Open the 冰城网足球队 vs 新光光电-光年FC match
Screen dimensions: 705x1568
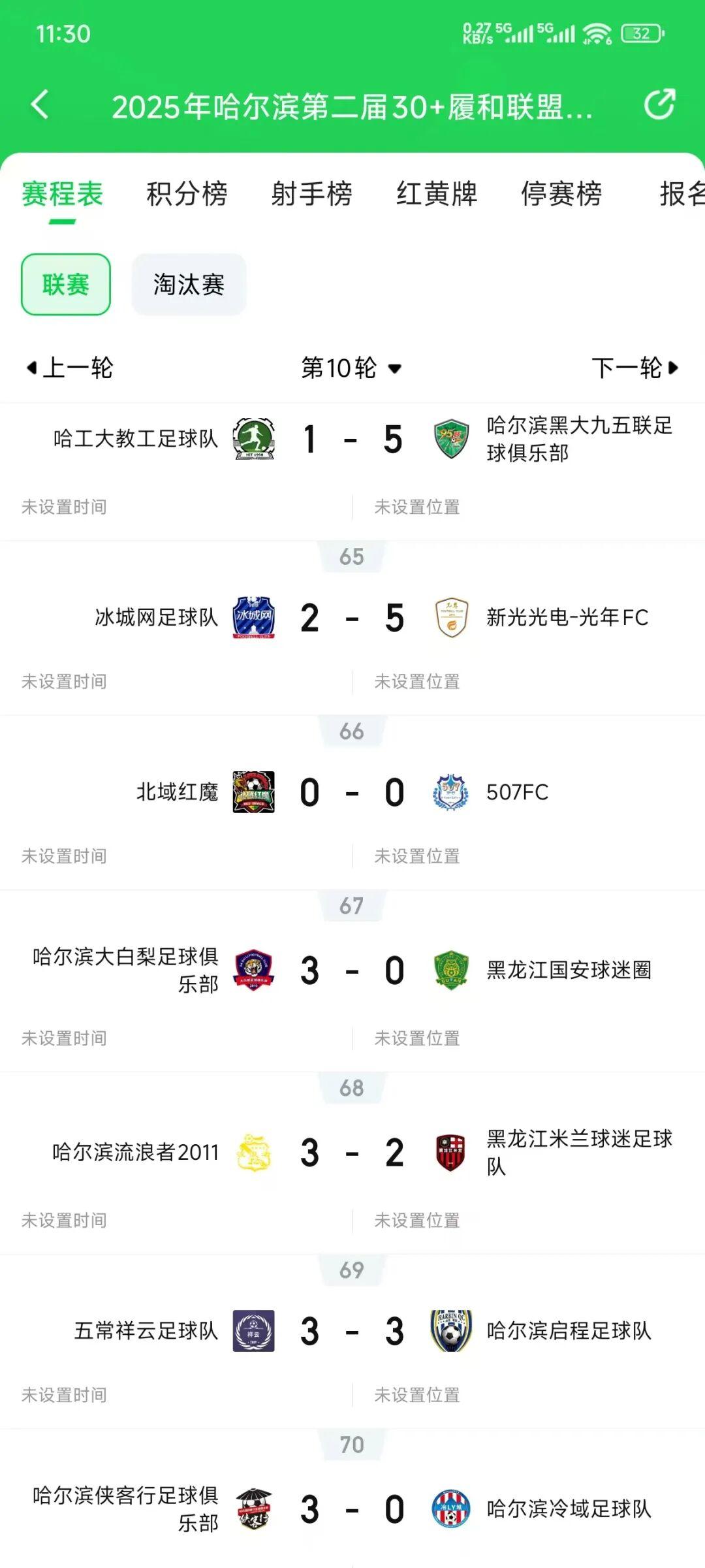pos(352,618)
